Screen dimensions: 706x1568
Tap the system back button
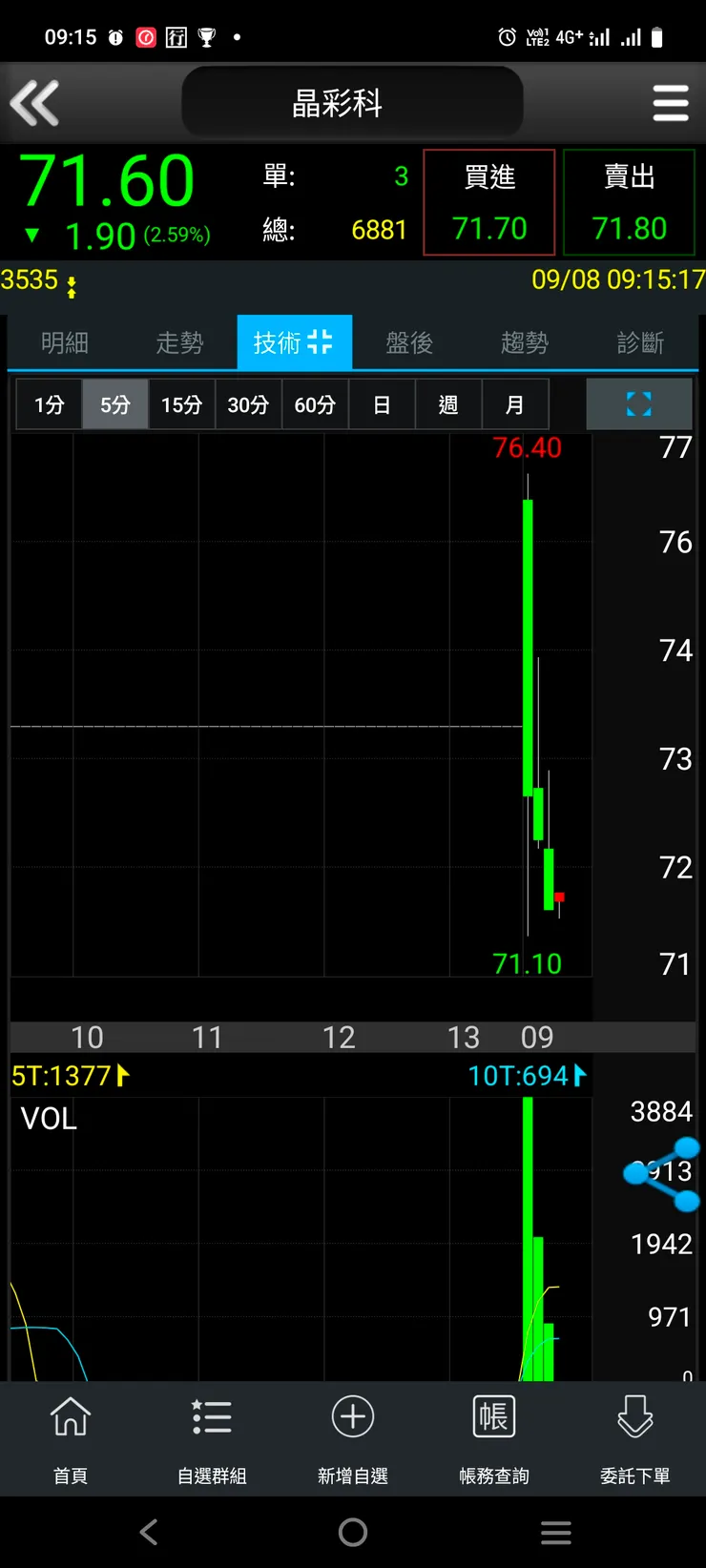point(149,1533)
